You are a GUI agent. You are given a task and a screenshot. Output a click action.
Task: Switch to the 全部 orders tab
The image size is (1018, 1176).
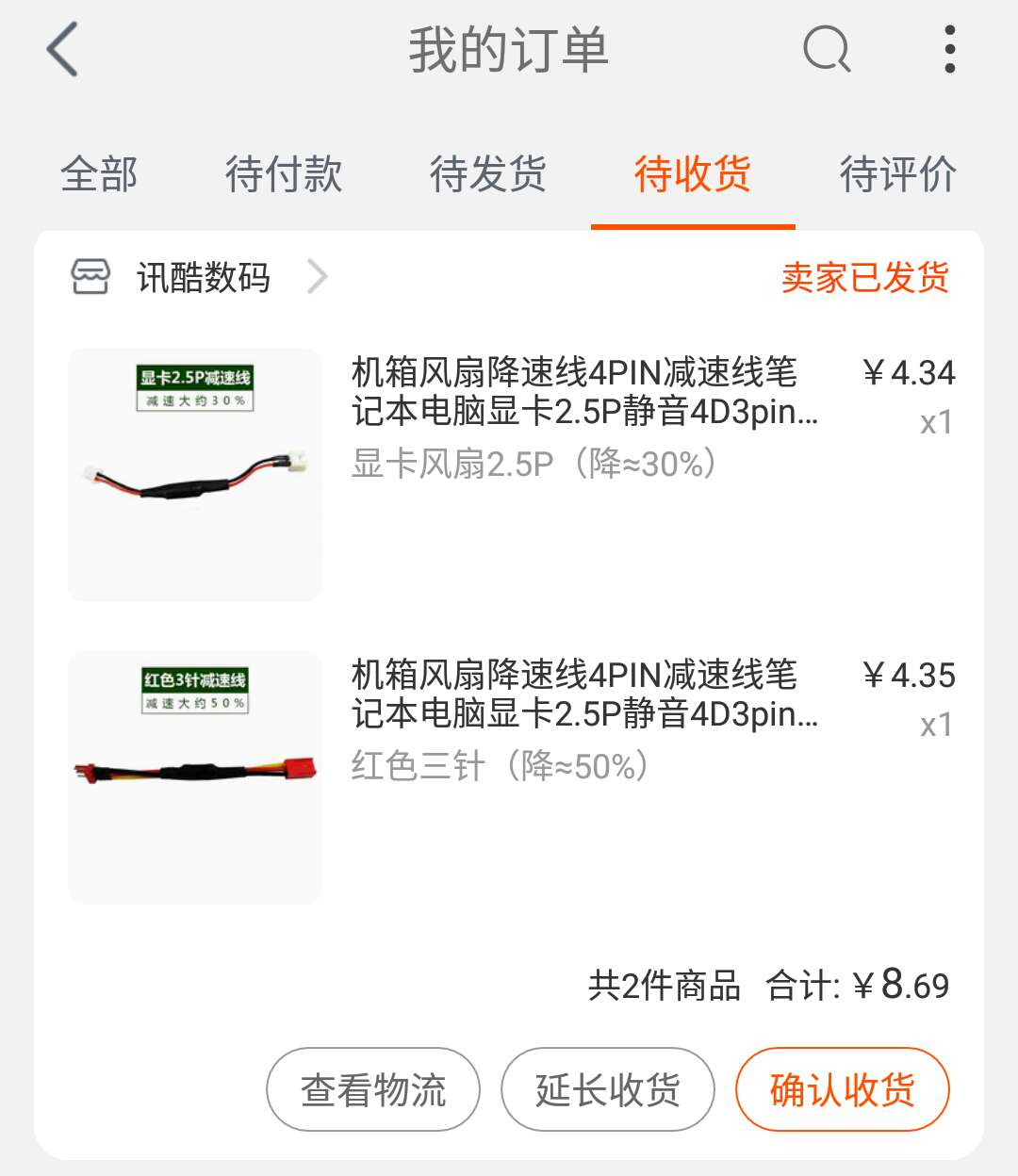pos(100,174)
